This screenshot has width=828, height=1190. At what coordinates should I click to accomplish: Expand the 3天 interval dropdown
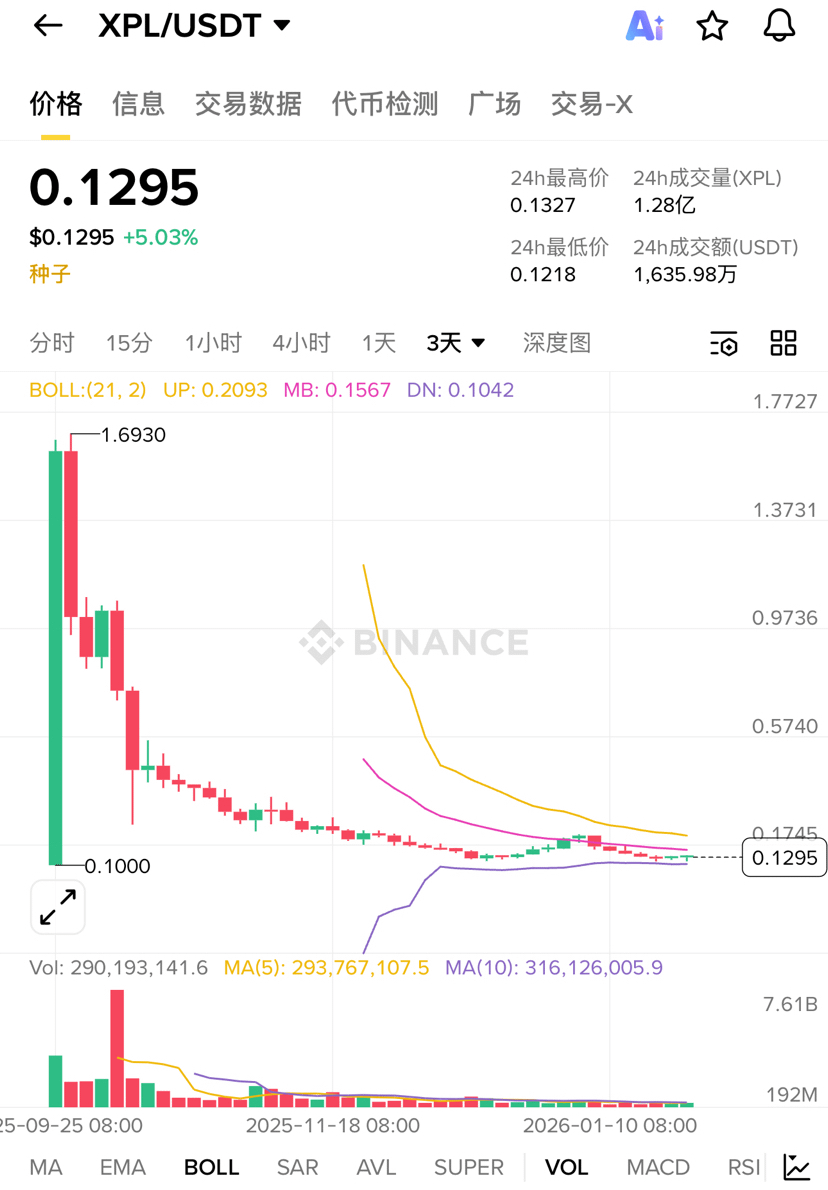(456, 343)
